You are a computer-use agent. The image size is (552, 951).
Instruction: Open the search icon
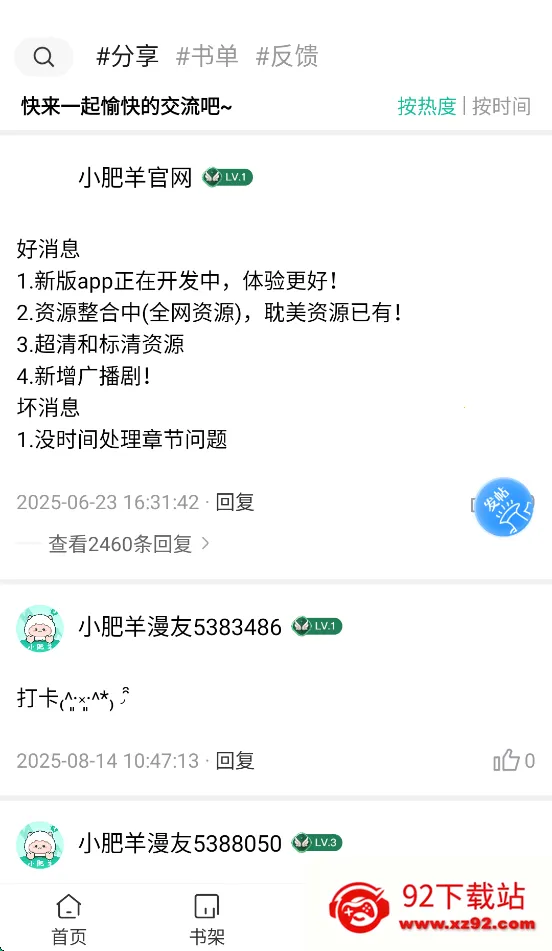pyautogui.click(x=44, y=57)
